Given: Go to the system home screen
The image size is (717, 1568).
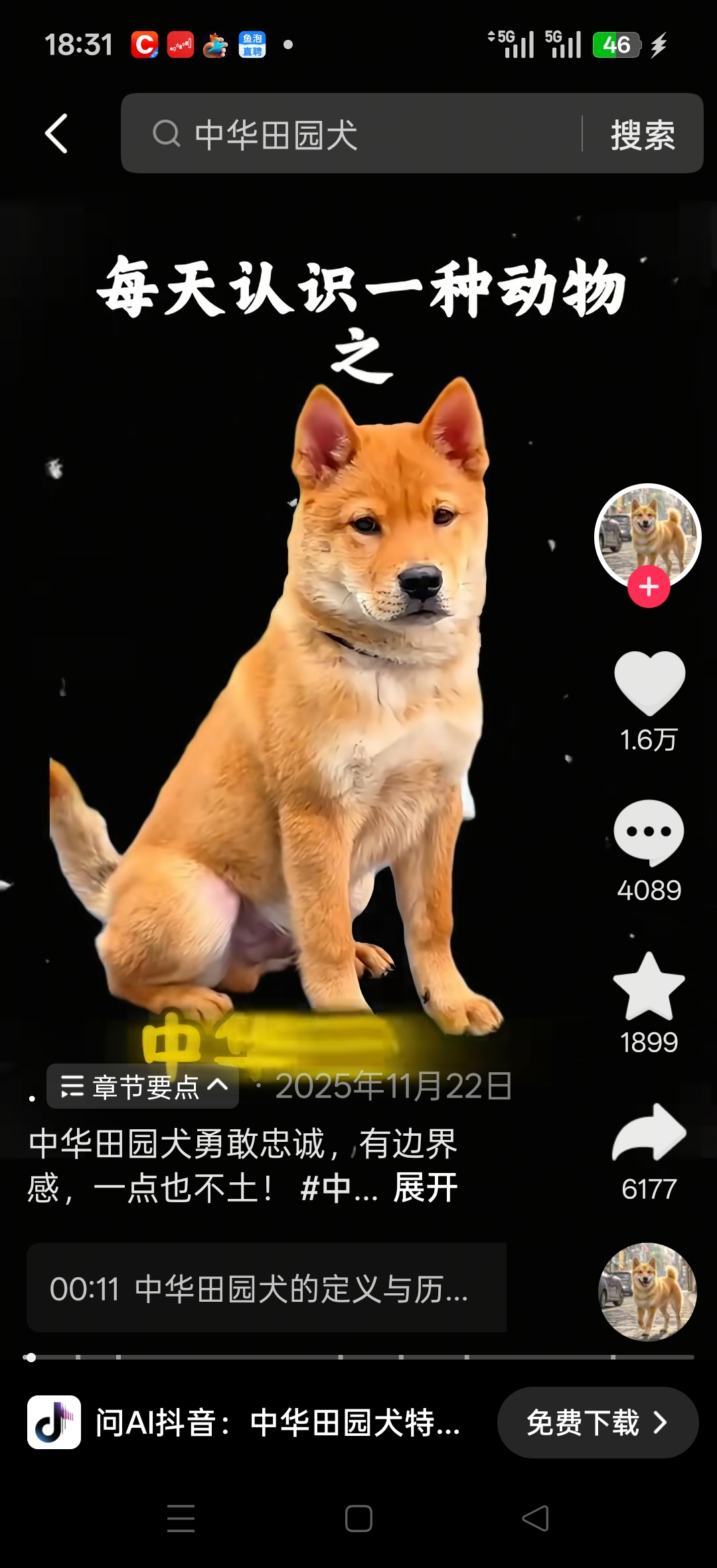Looking at the screenshot, I should 358,1518.
